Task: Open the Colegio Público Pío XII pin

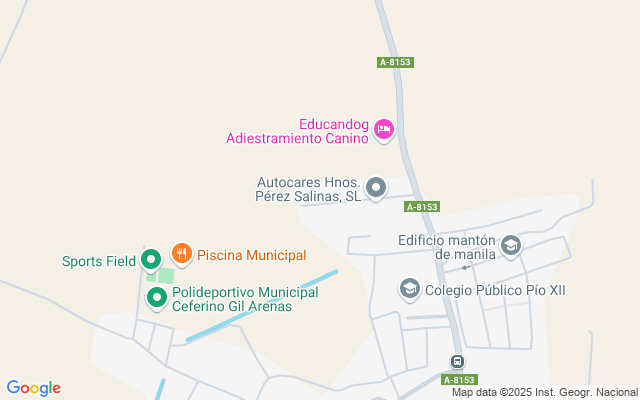Action: tap(409, 289)
